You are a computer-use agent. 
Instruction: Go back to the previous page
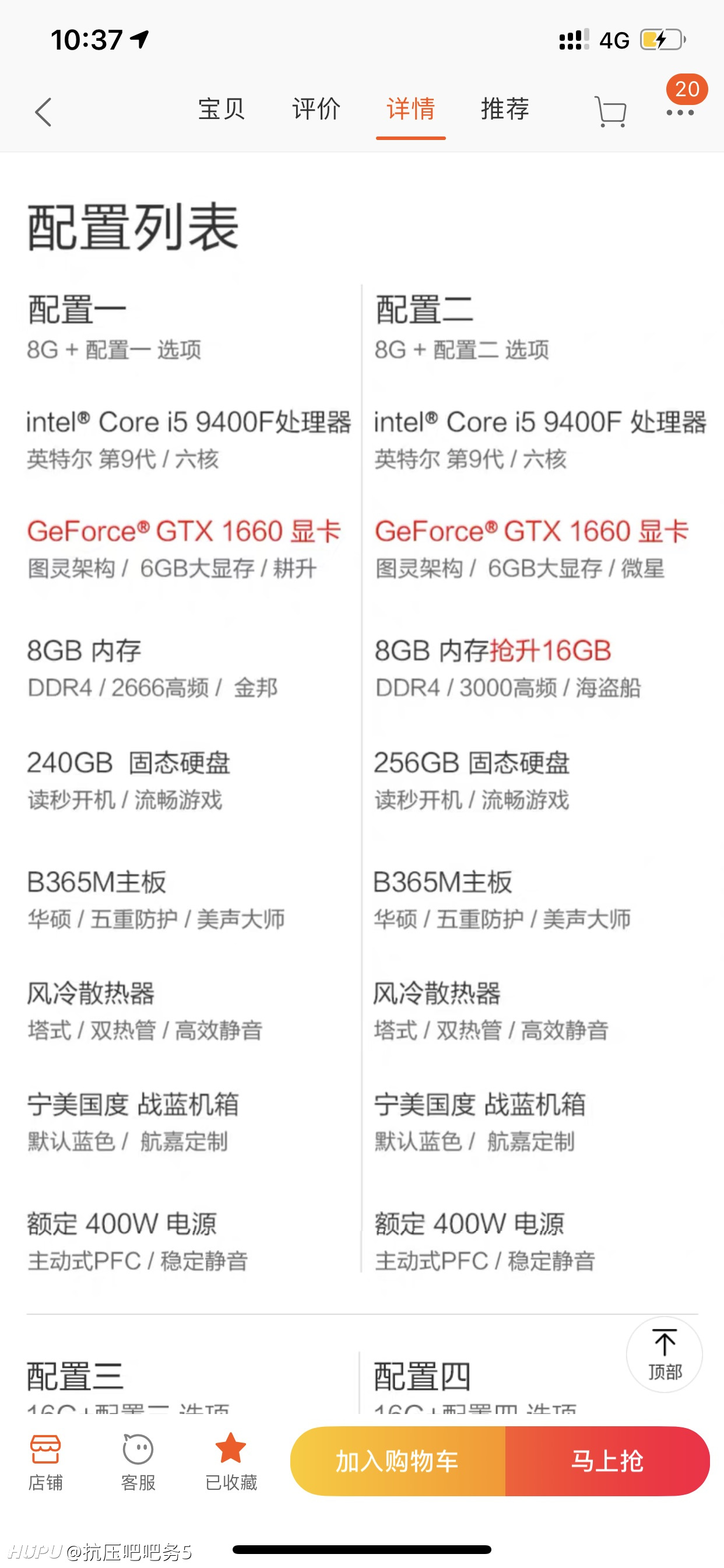click(x=43, y=112)
